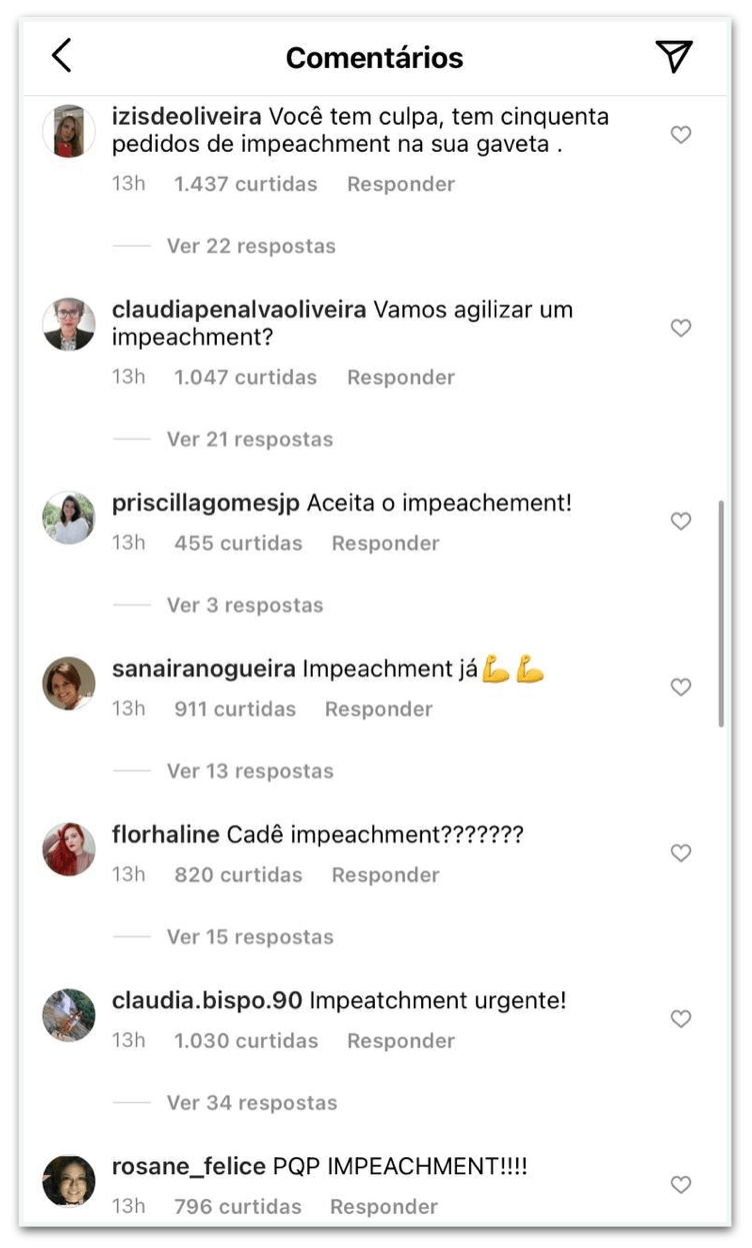The height and width of the screenshot is (1248, 752).
Task: Open claudia.bispo.90 username profile
Action: pos(207,1000)
